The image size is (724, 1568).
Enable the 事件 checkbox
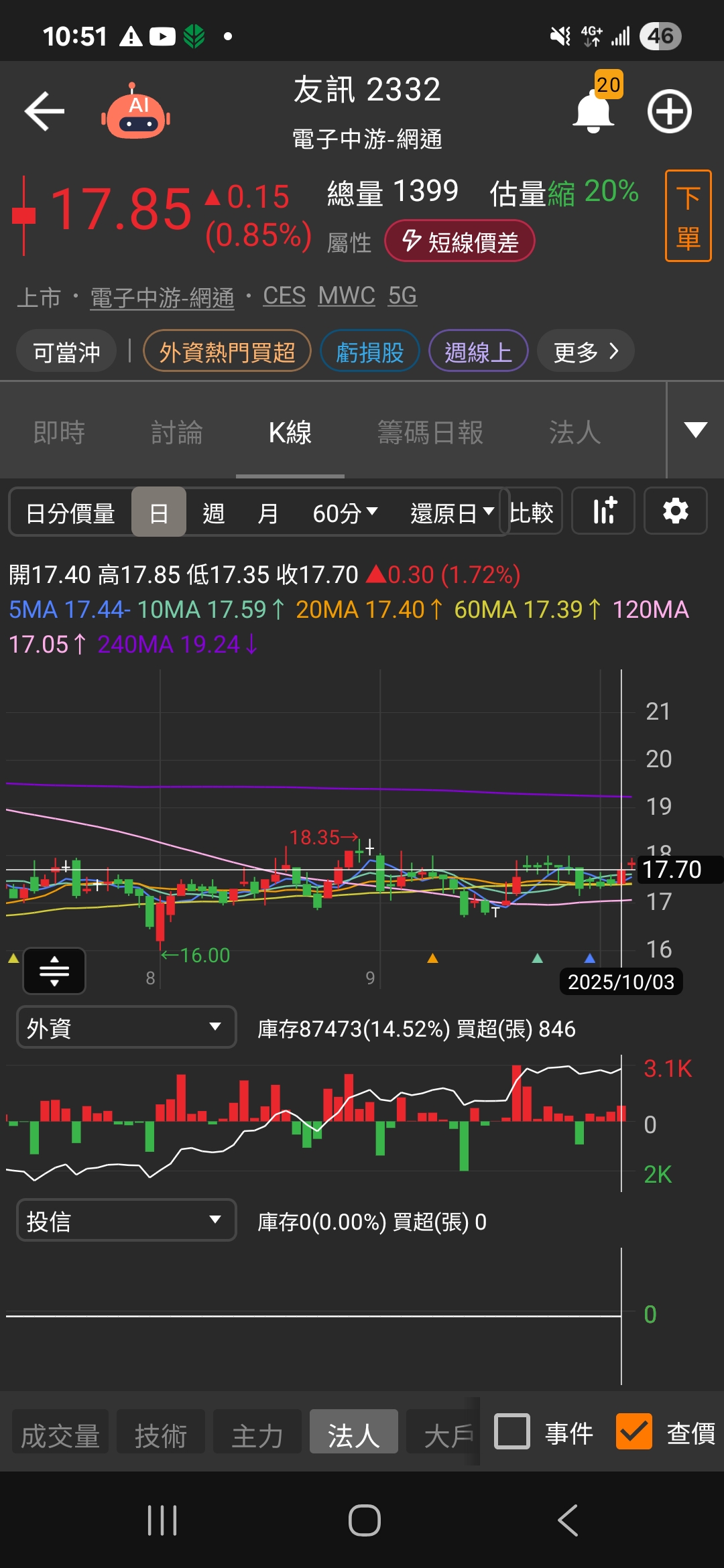(512, 1431)
